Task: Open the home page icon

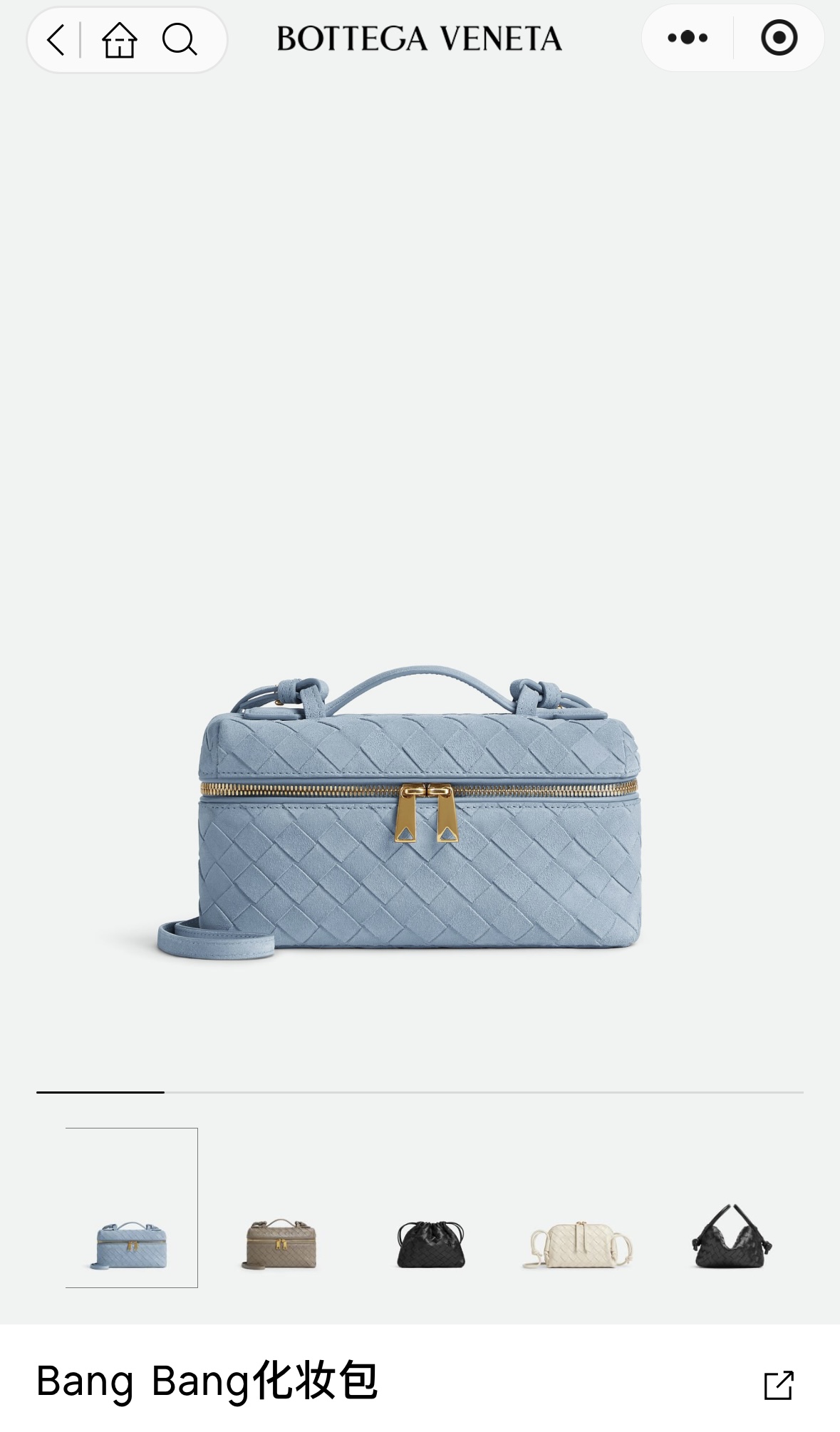Action: pos(119,39)
